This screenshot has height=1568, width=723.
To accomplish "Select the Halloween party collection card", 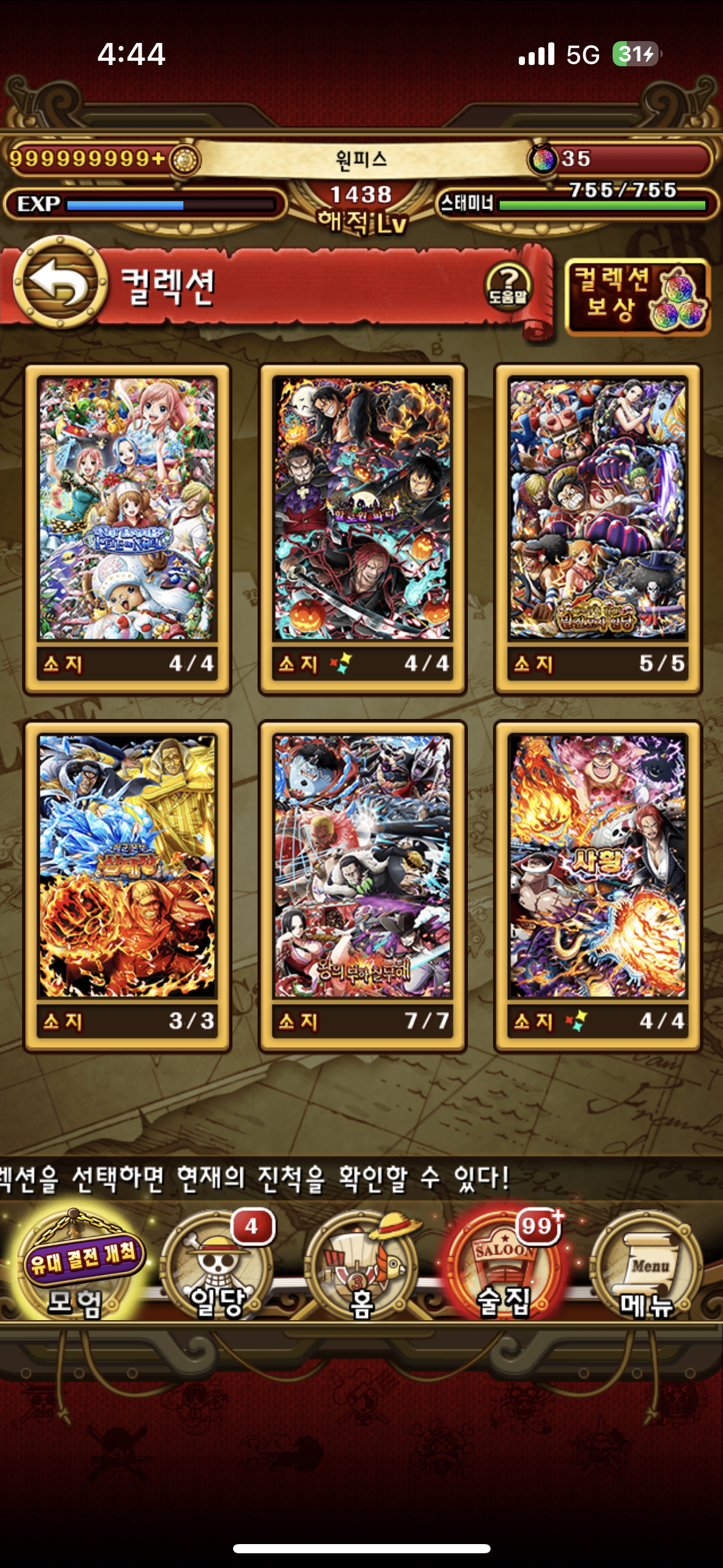I will [x=362, y=529].
